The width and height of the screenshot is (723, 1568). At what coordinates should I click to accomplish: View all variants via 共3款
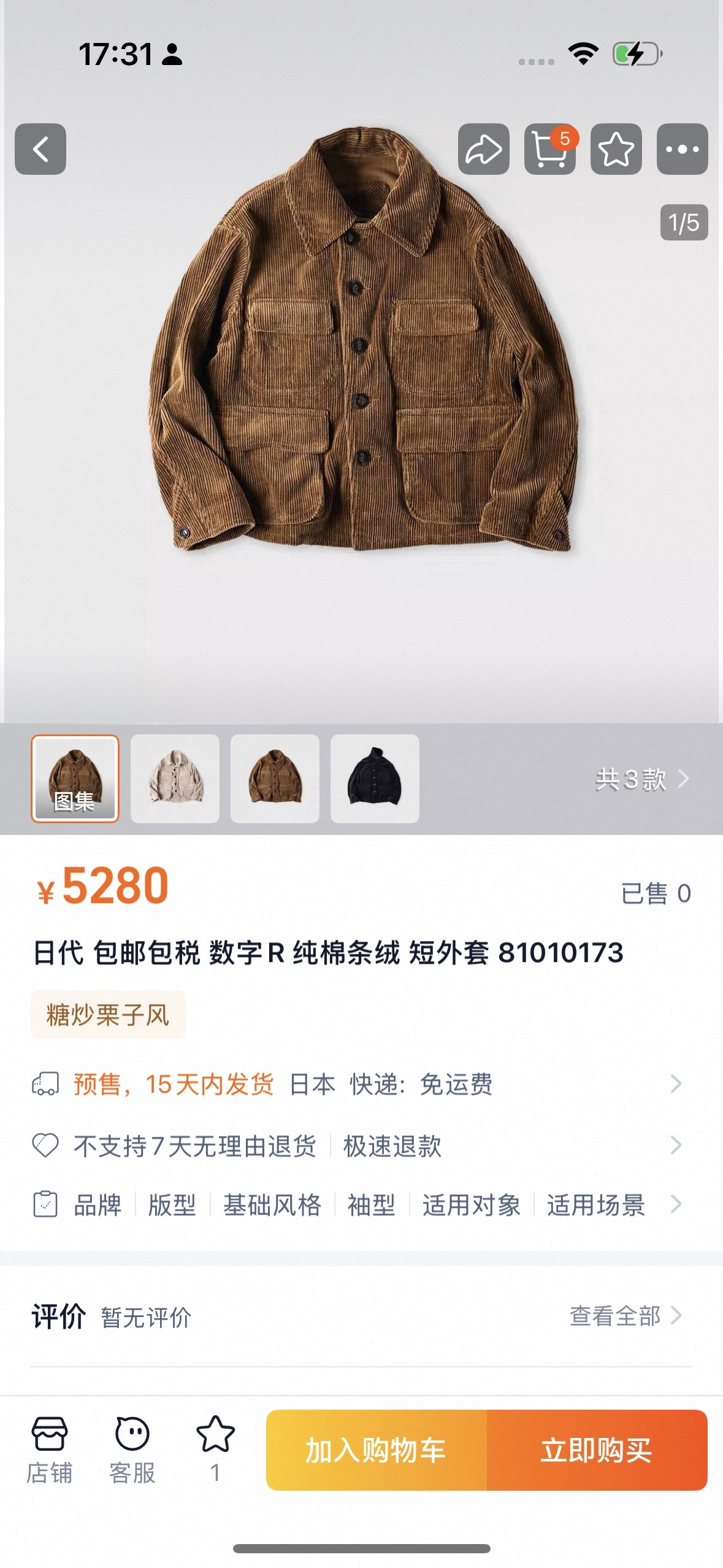tap(641, 779)
